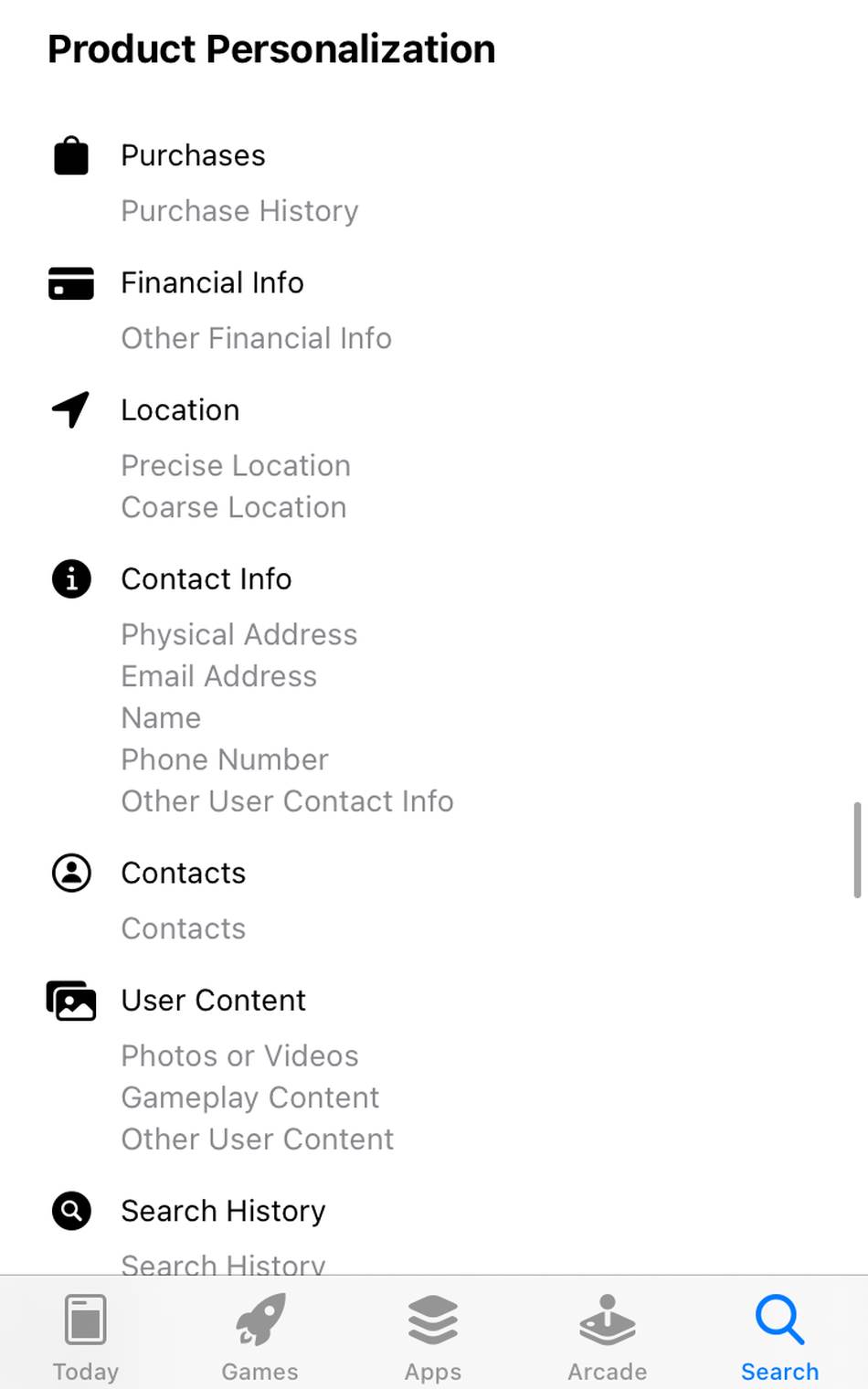Open the Games tab
This screenshot has width=868, height=1389.
click(260, 1334)
